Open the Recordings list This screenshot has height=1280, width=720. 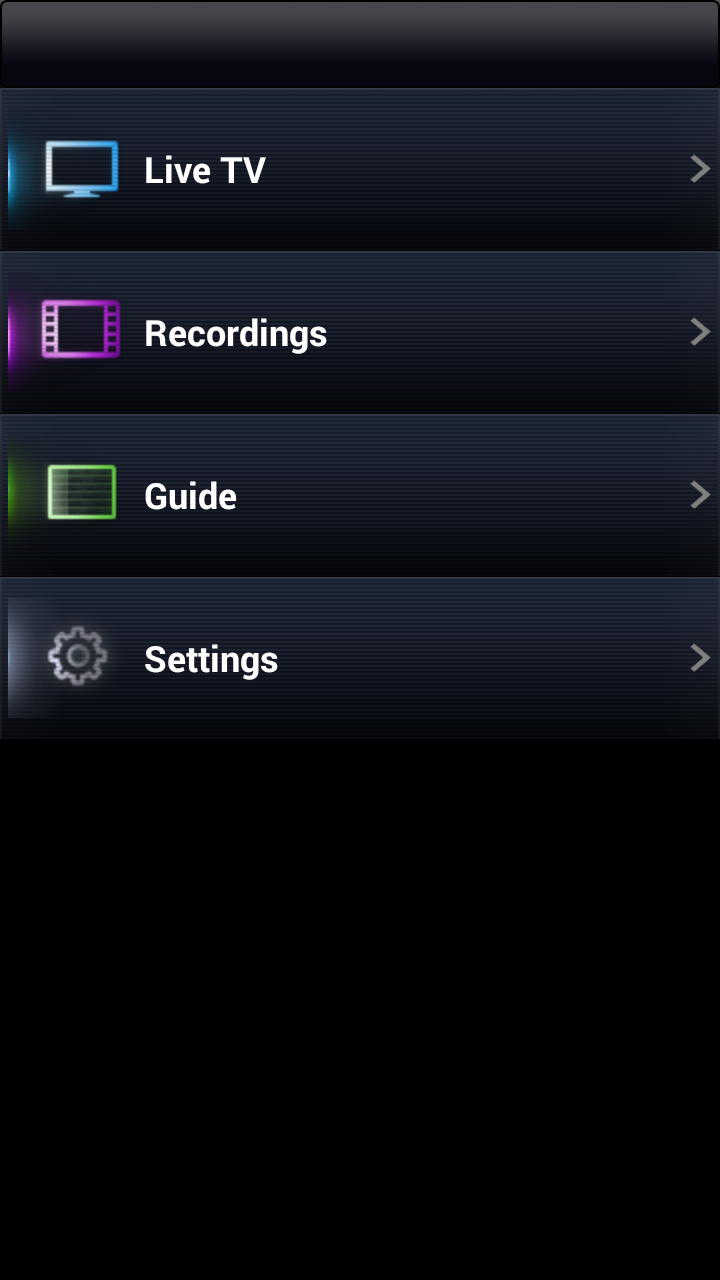[360, 333]
